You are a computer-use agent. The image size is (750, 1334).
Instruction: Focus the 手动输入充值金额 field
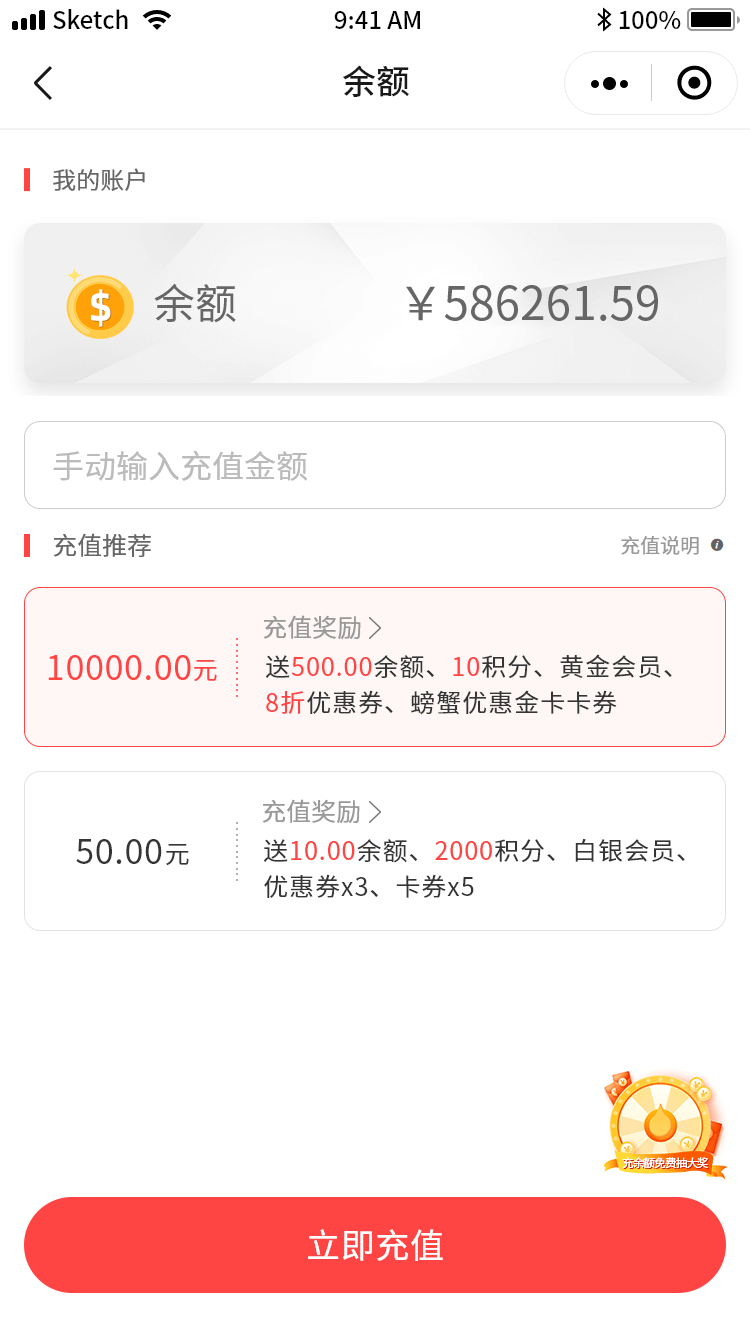(x=375, y=465)
